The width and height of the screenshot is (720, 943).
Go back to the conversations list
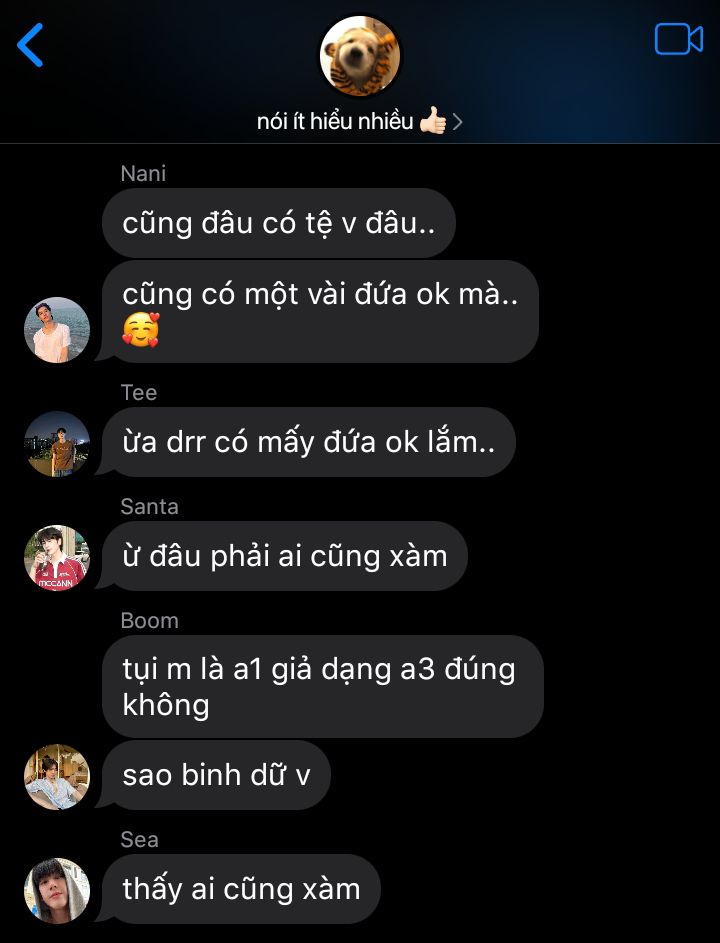click(x=31, y=45)
